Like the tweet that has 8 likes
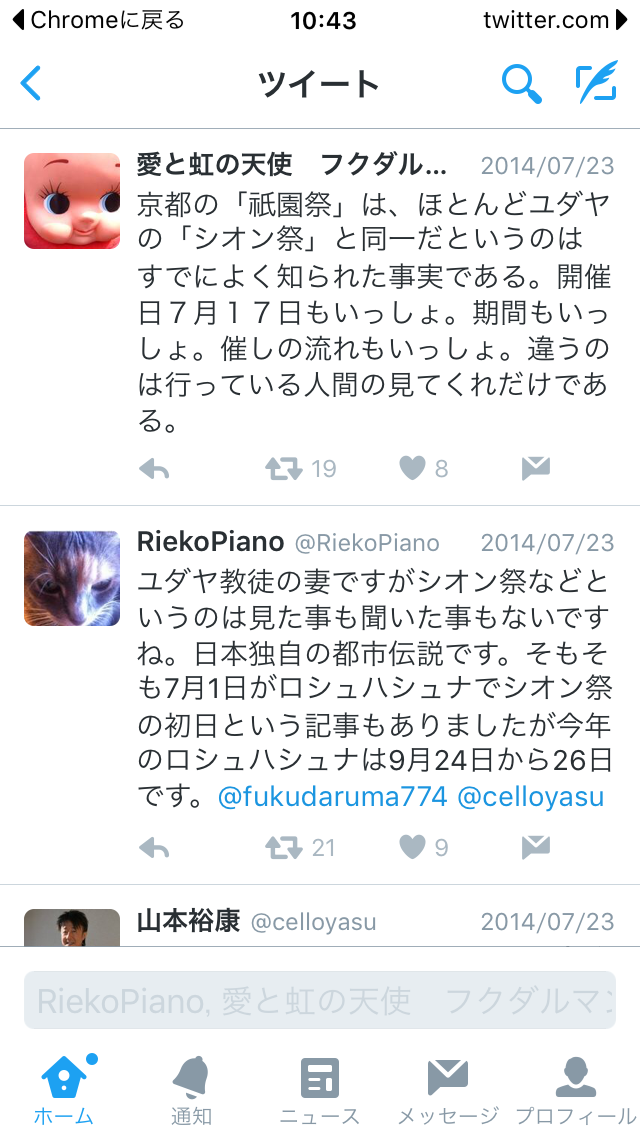This screenshot has height=1136, width=640. tap(412, 469)
